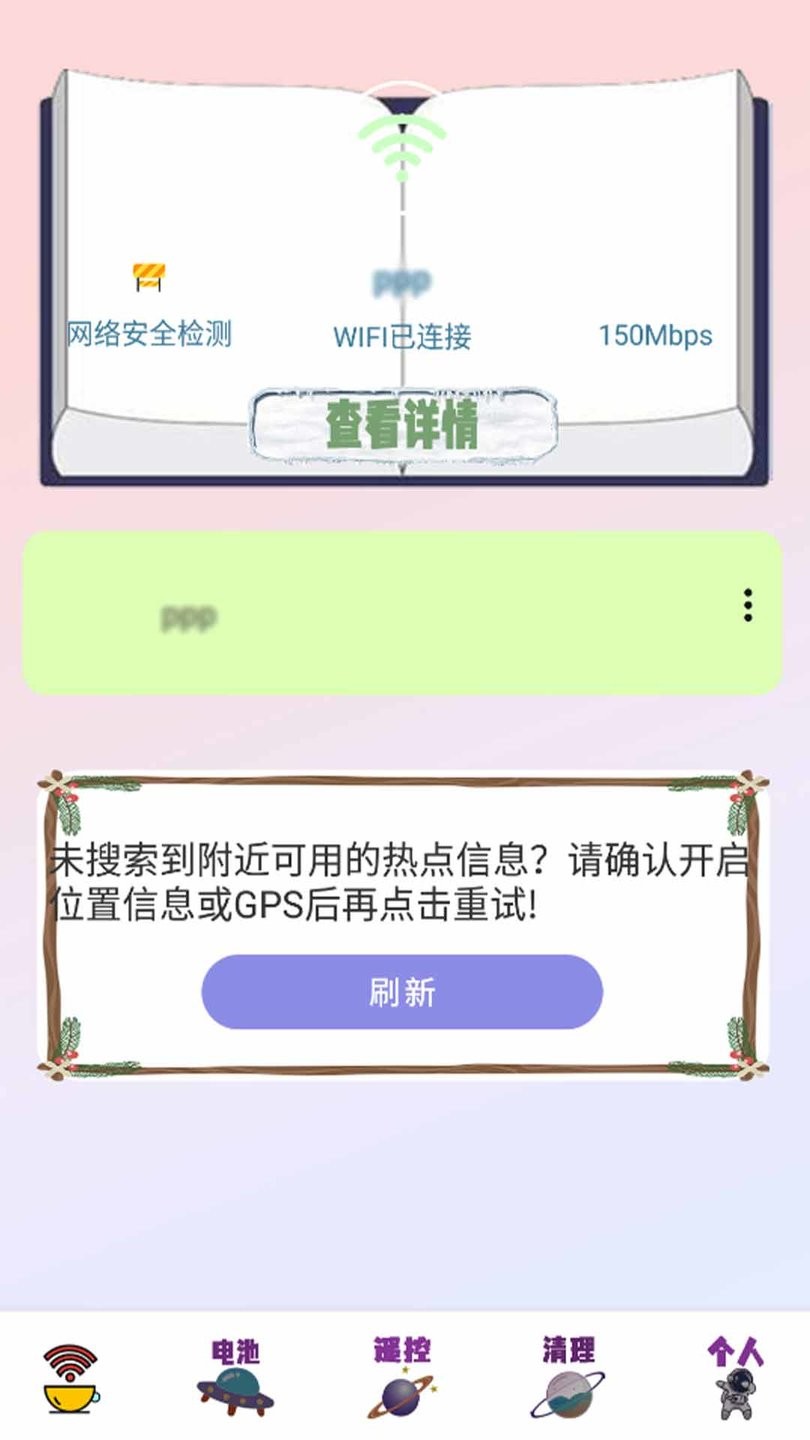Run the 网络安全检测 check
This screenshot has width=810, height=1440.
coord(149,310)
